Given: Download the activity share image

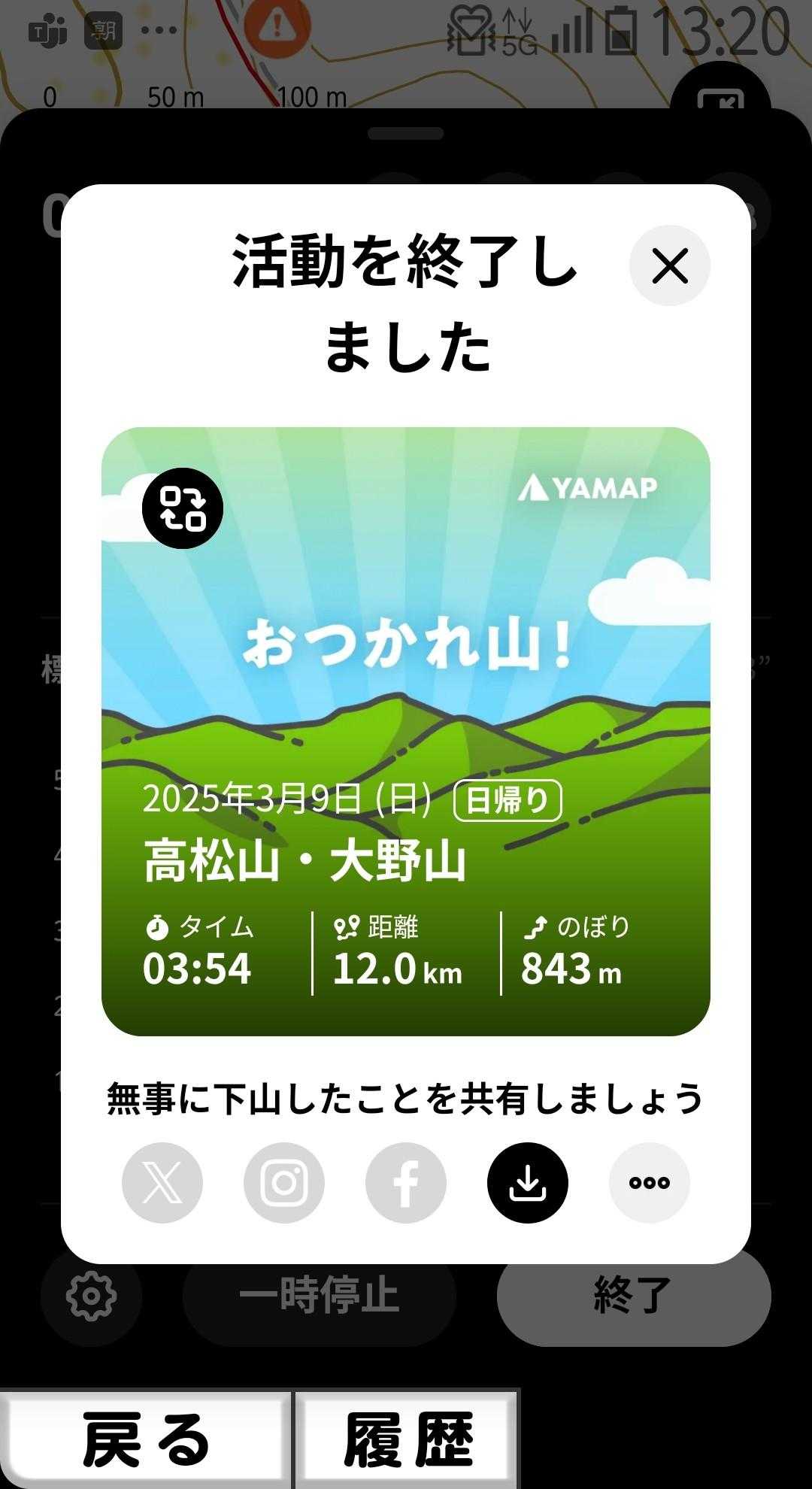Looking at the screenshot, I should click(x=528, y=1183).
